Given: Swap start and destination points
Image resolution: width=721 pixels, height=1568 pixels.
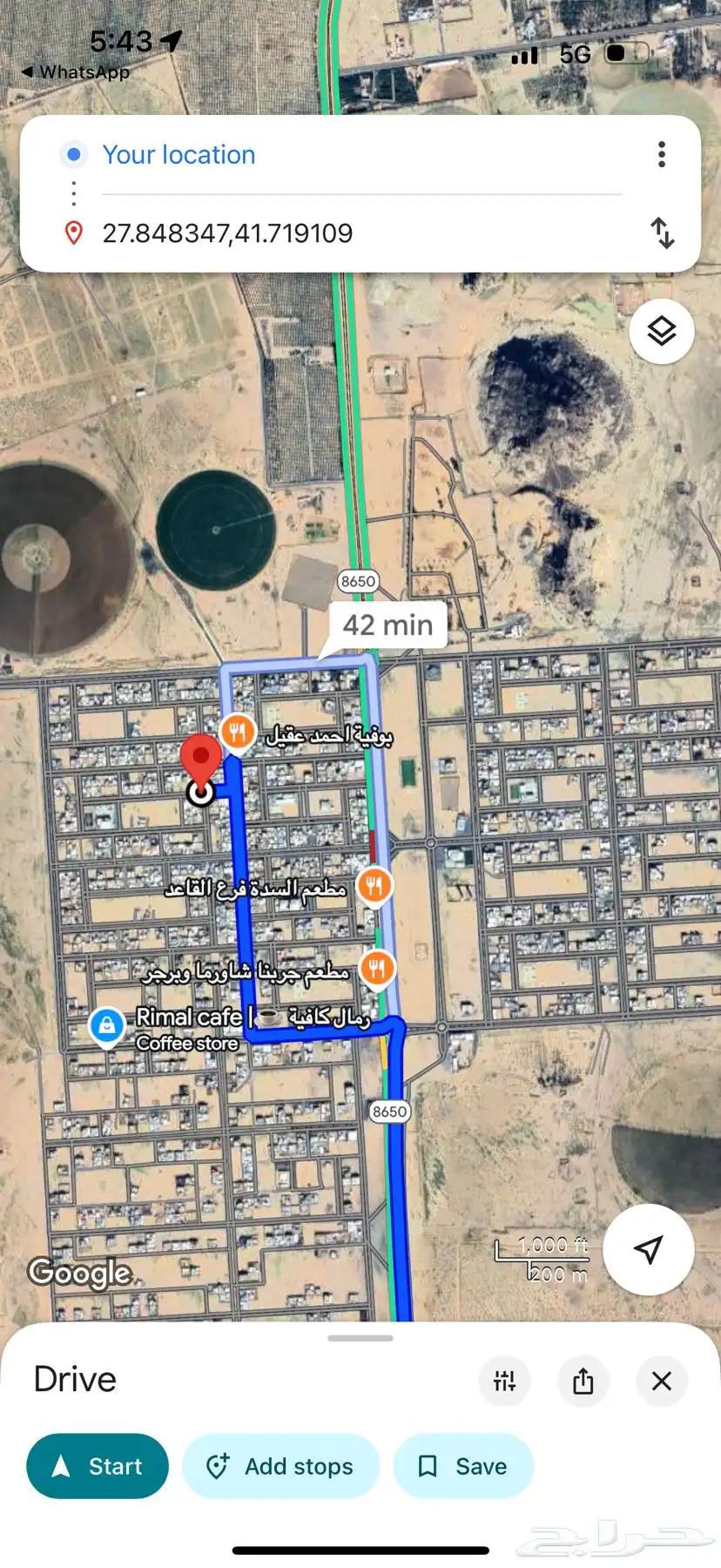Looking at the screenshot, I should (x=662, y=233).
